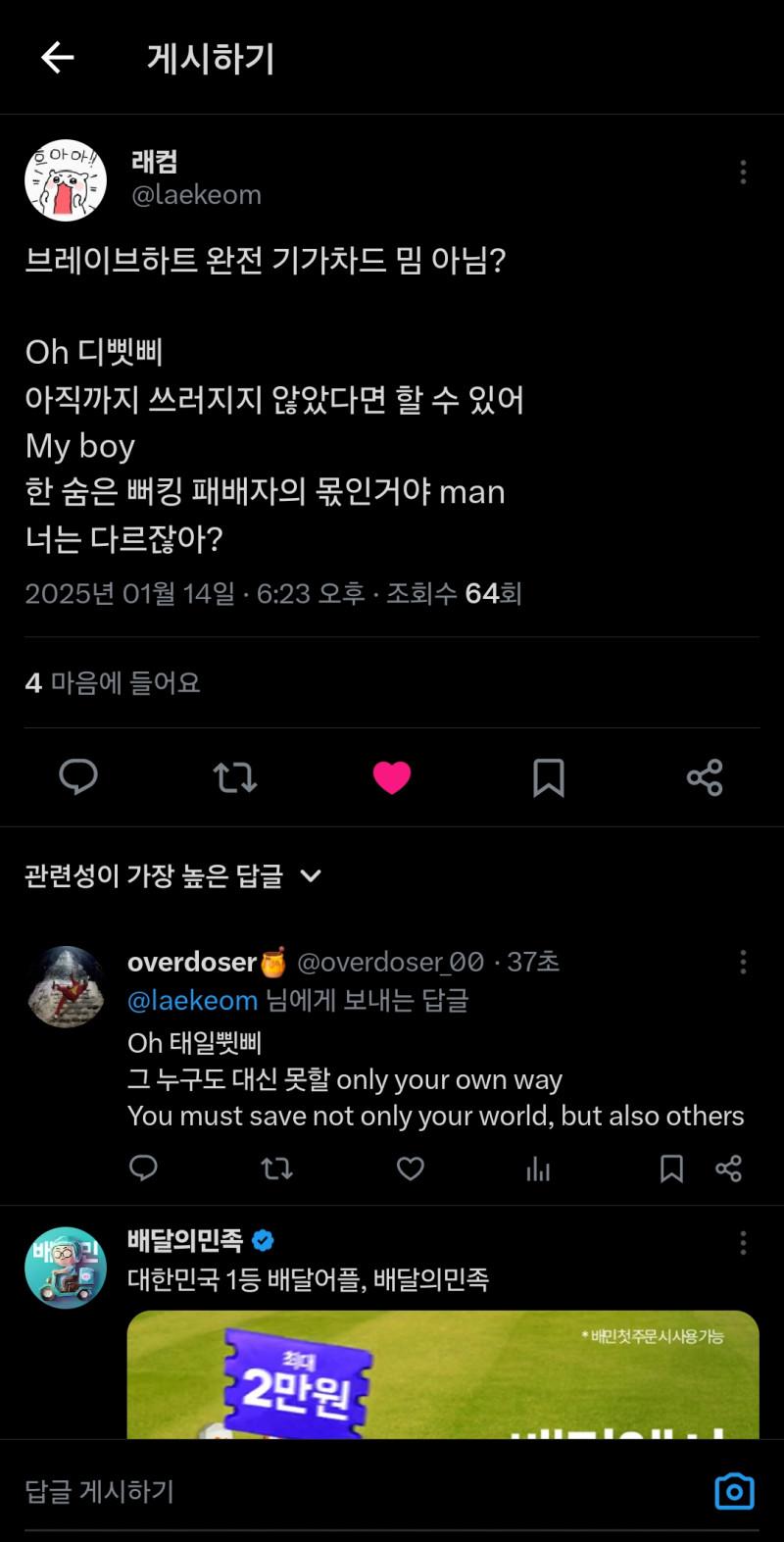Bookmark 래컴's post
Screen dimensions: 784x1542
[x=548, y=777]
